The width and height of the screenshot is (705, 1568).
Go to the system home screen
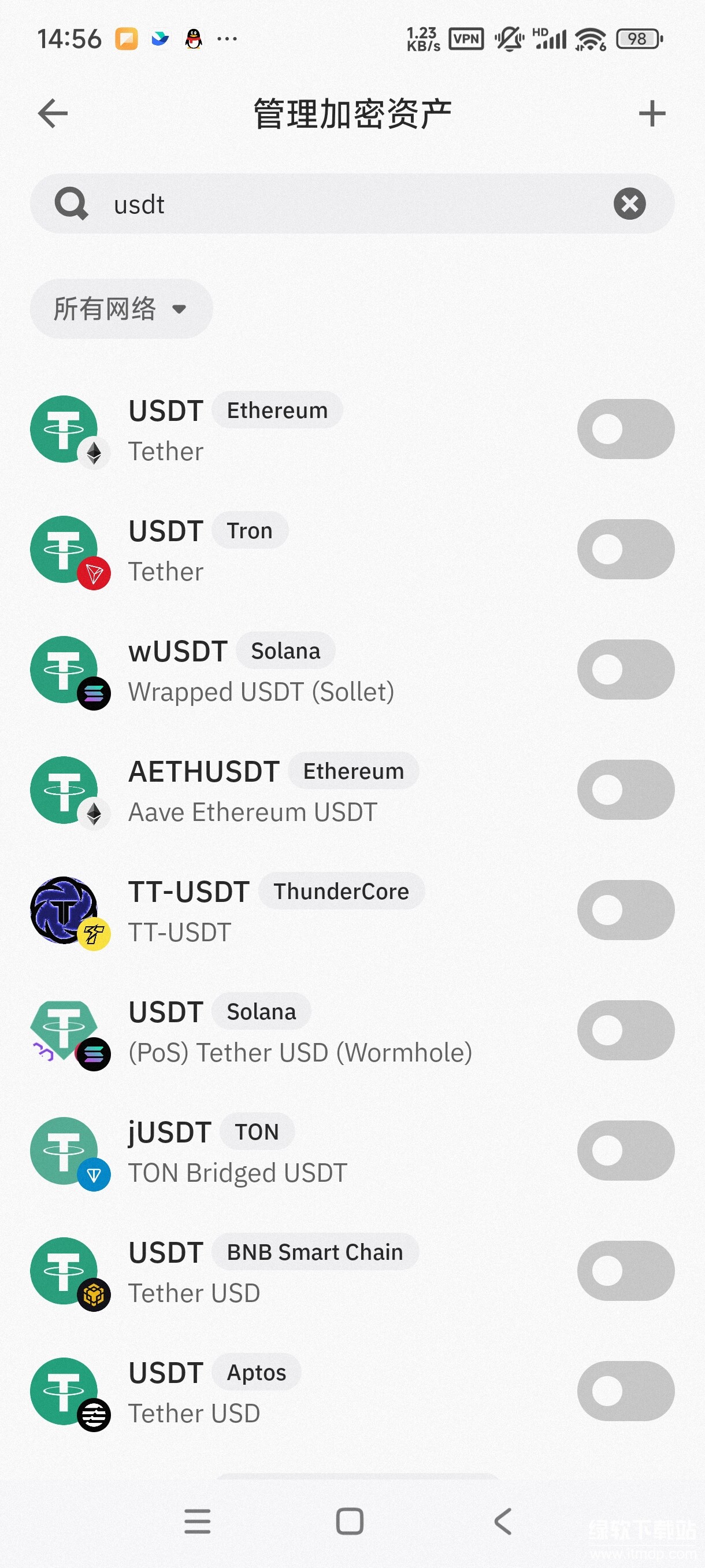[350, 1522]
